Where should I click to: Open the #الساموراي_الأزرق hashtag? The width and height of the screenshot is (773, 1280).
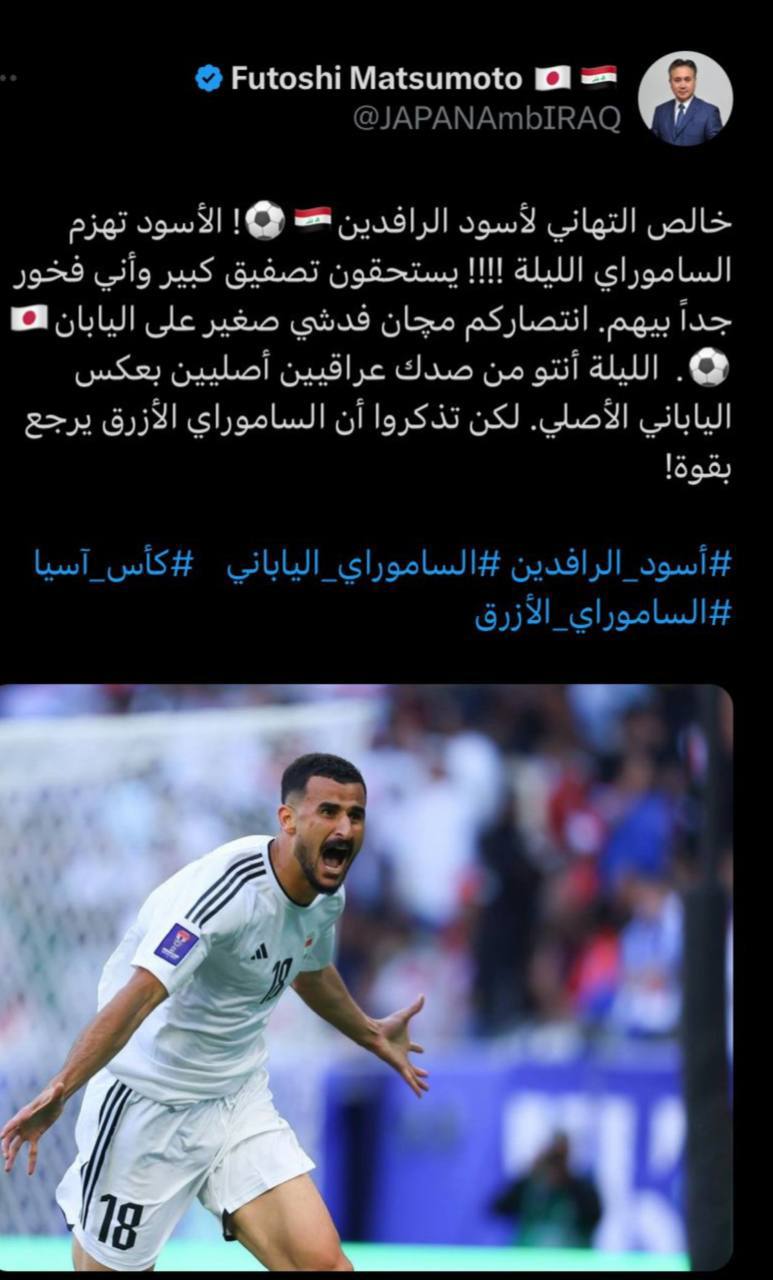coord(603,612)
